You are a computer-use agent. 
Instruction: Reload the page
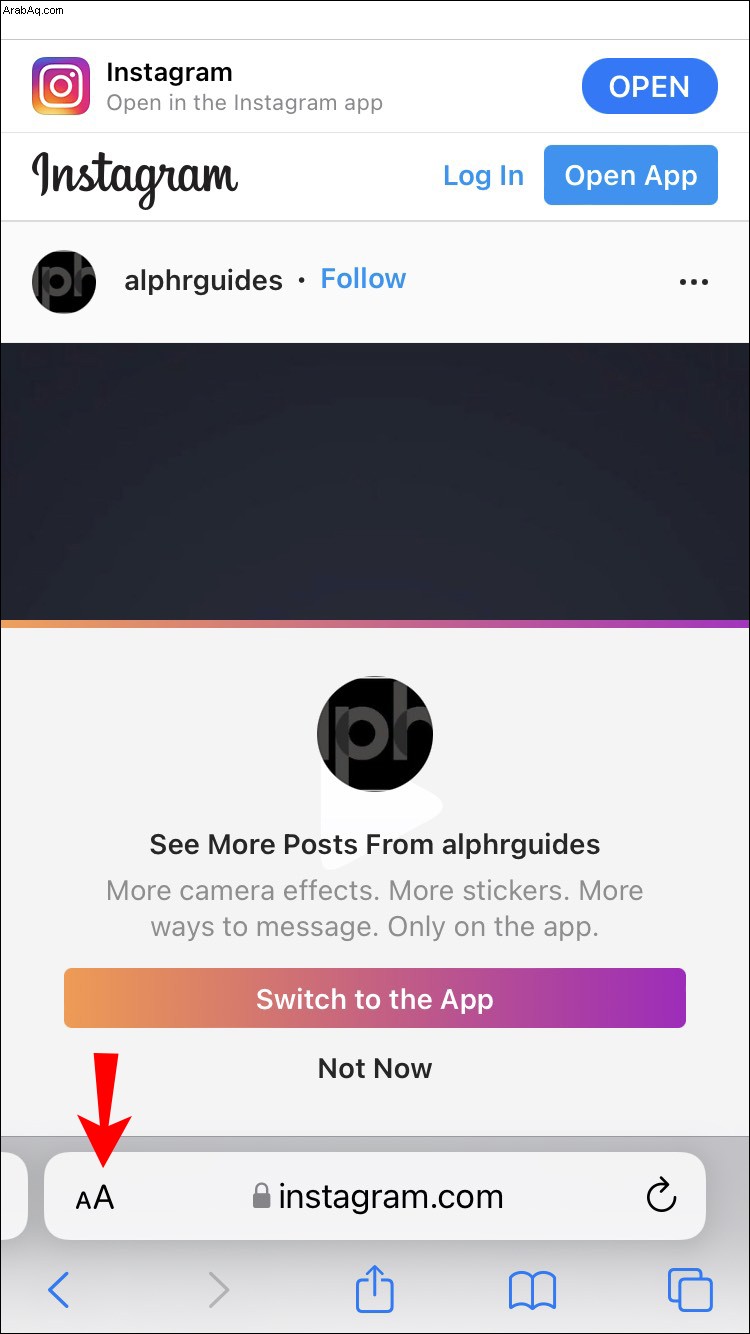661,1196
